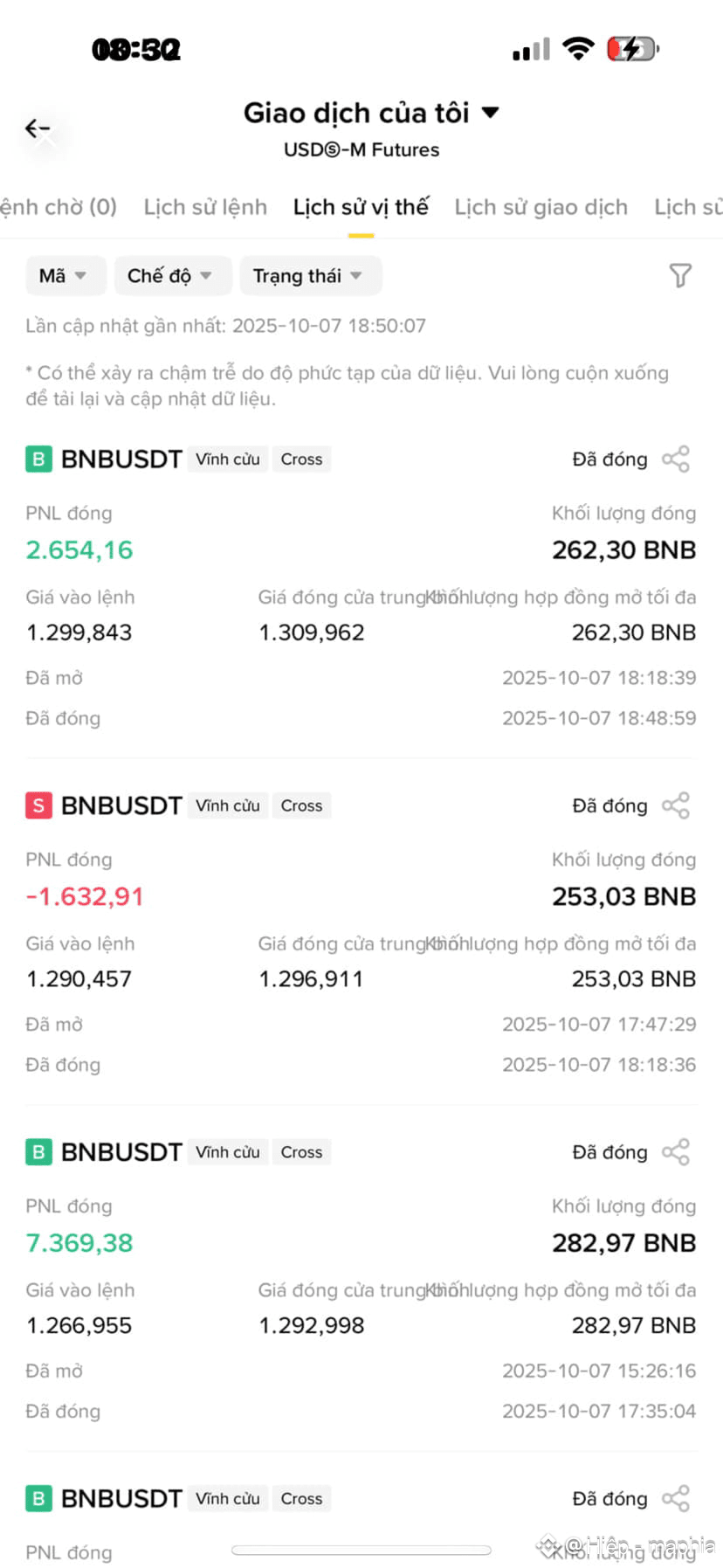Share the position with PNL -1.632,91
This screenshot has height=1568, width=723.
tap(676, 805)
